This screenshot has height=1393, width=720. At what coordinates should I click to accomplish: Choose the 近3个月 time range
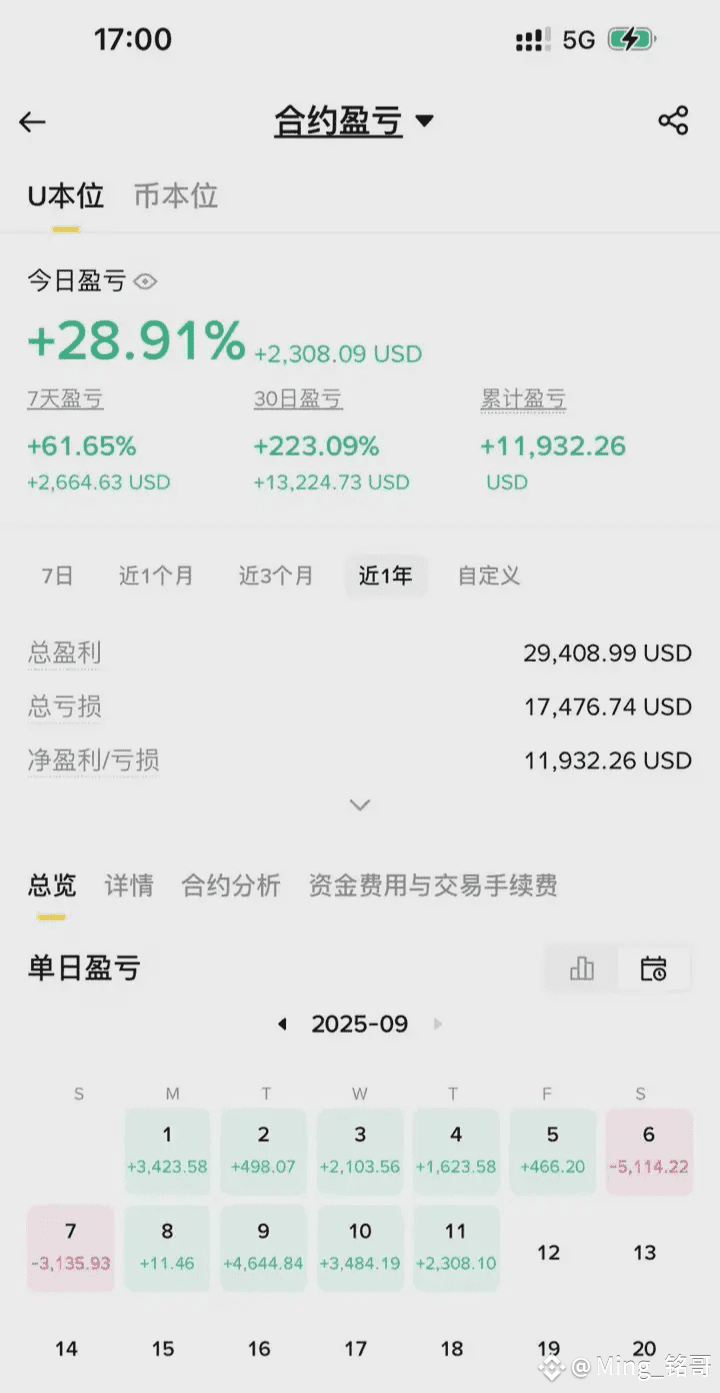[x=276, y=576]
